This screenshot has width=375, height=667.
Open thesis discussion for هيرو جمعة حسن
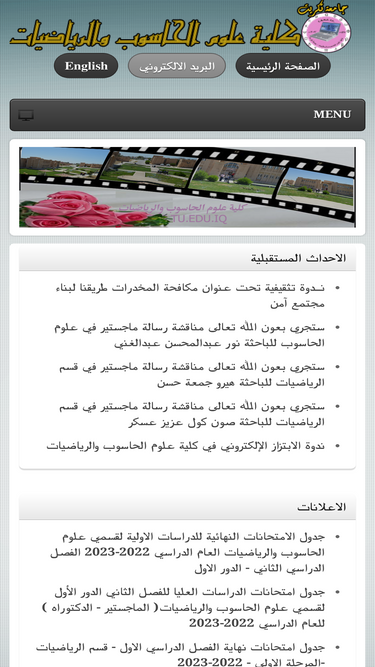(192, 375)
